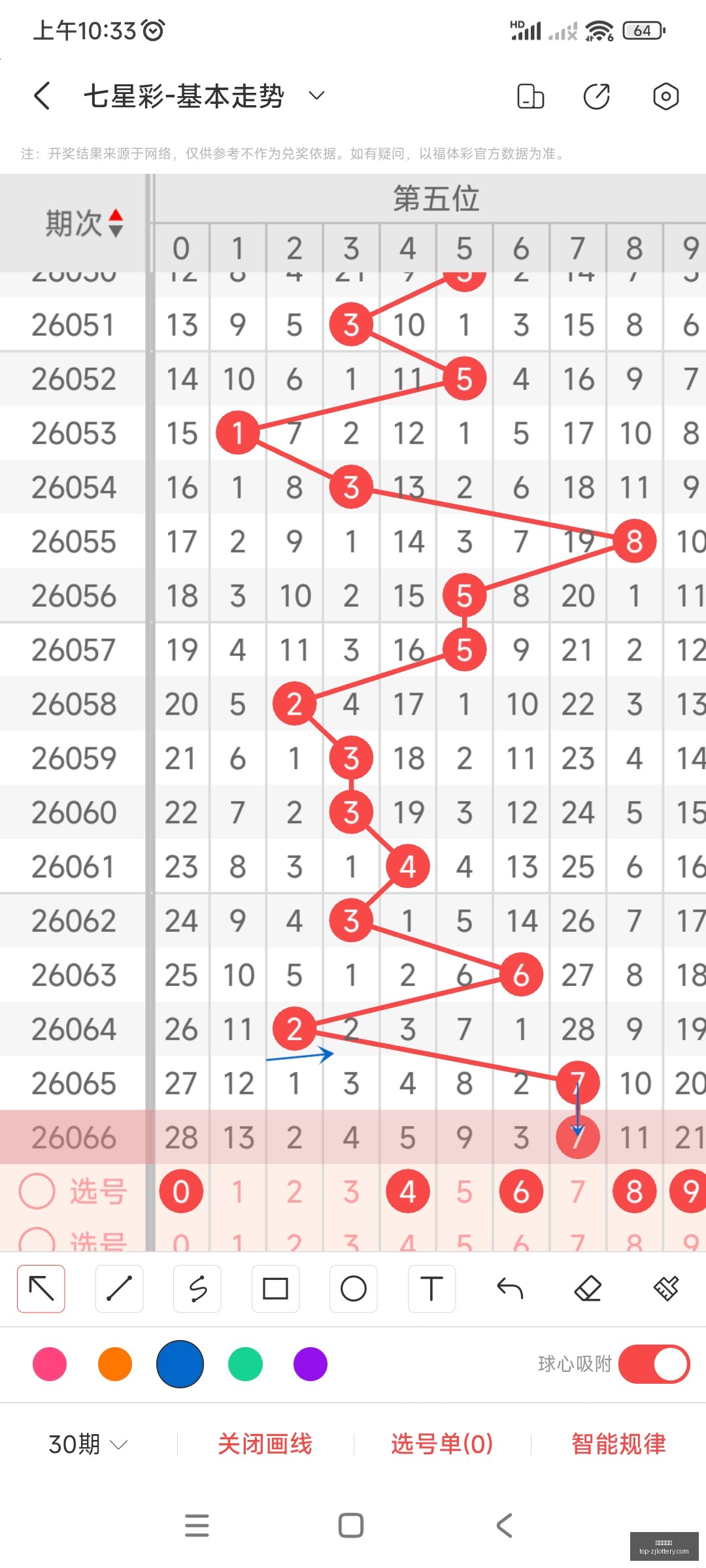This screenshot has width=706, height=1568.
Task: Undo the last drawing
Action: point(510,1288)
